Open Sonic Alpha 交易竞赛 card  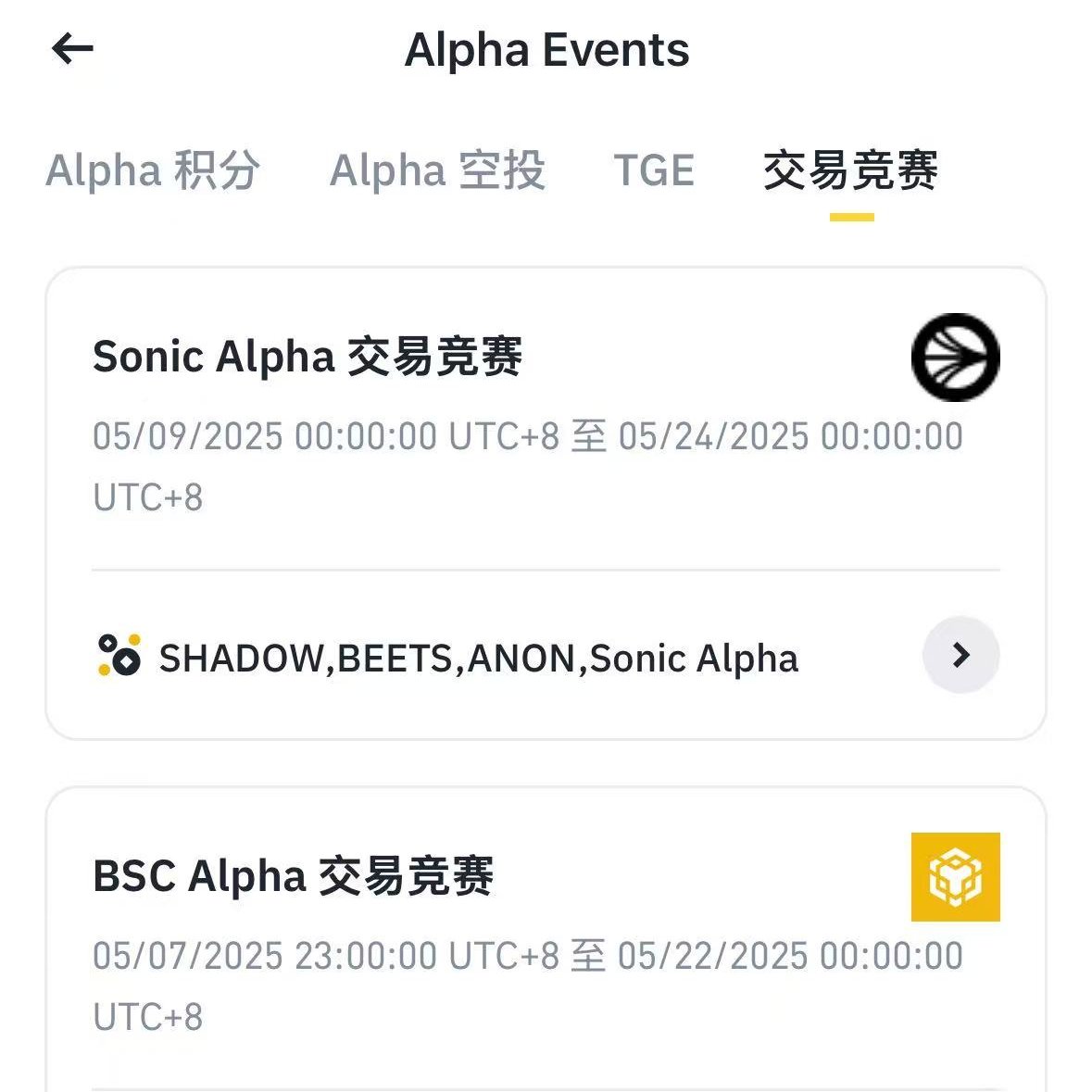point(308,358)
